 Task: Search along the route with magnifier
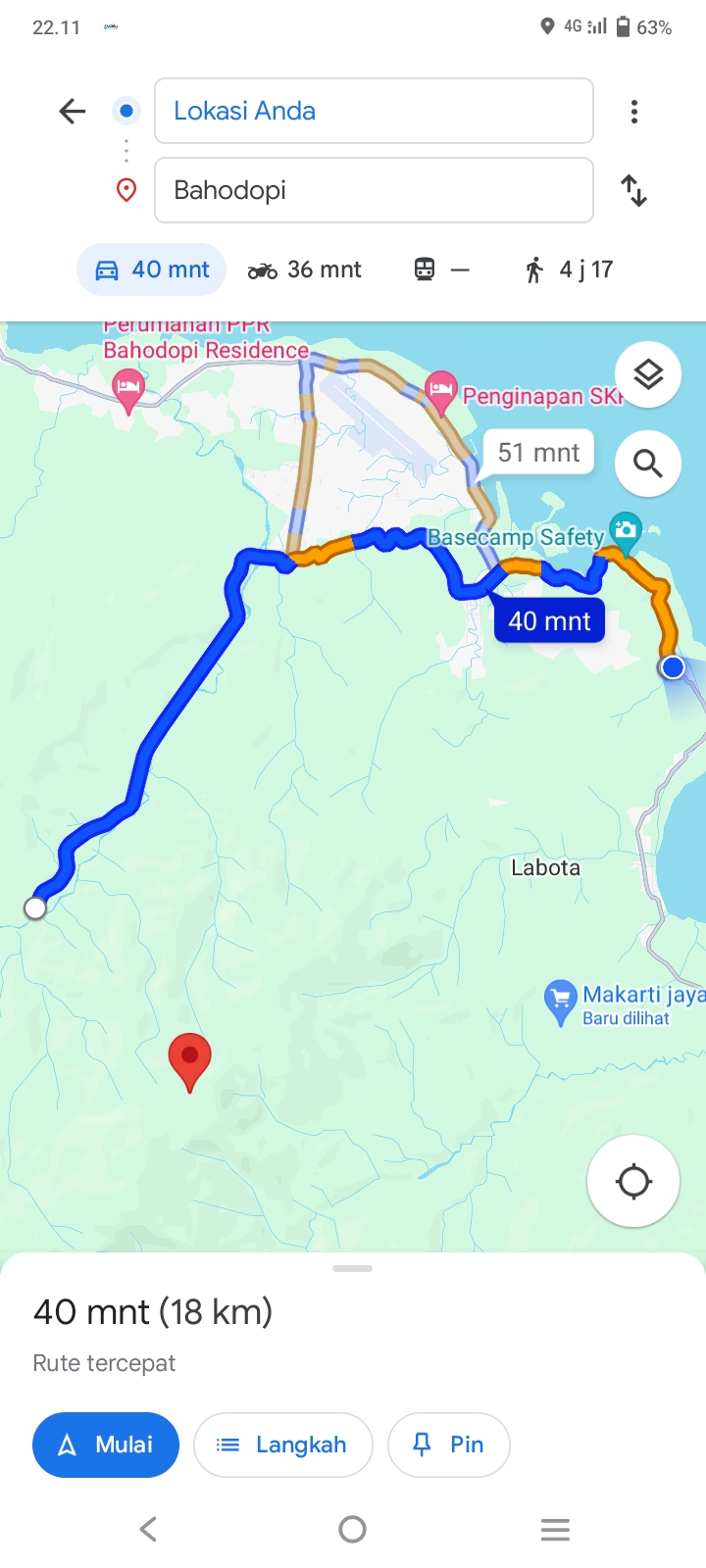tap(648, 463)
